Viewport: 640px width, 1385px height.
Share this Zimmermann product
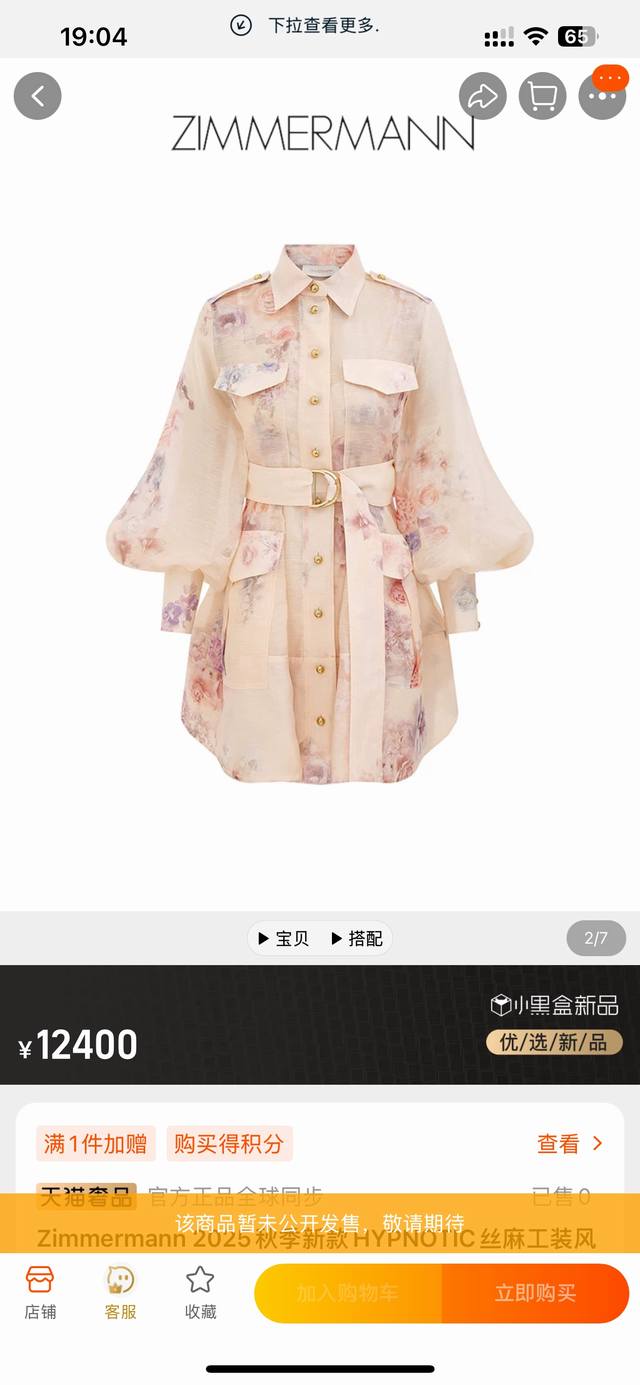[x=483, y=96]
